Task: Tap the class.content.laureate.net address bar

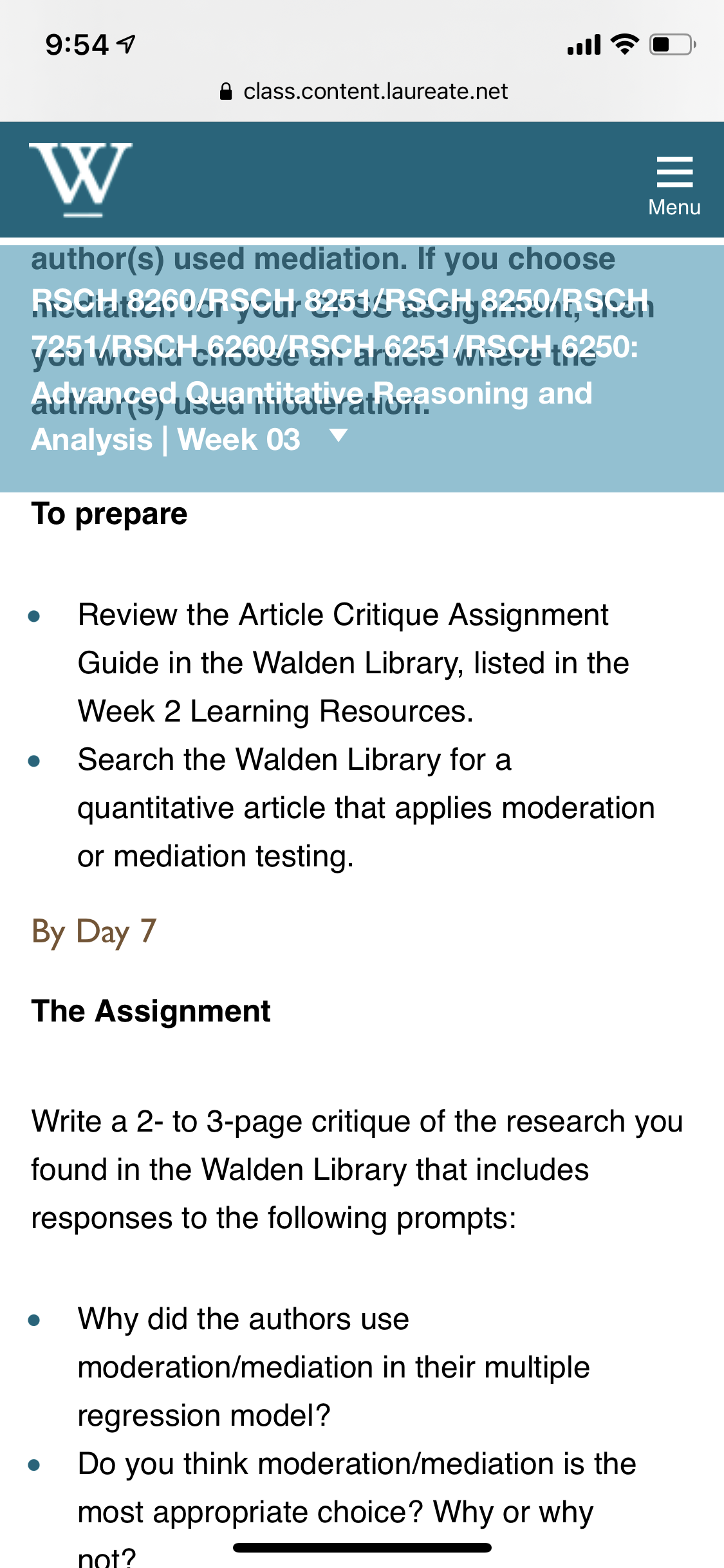Action: pos(362,91)
